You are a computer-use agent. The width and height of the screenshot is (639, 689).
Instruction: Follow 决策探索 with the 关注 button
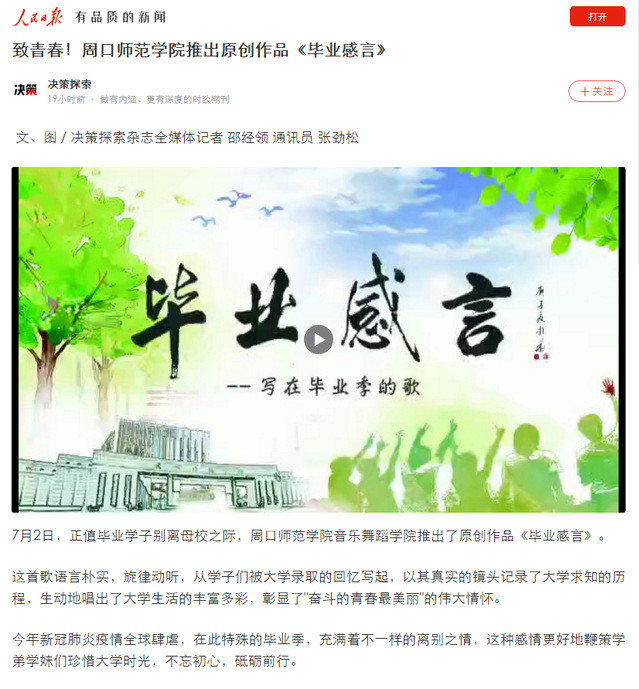pos(596,91)
